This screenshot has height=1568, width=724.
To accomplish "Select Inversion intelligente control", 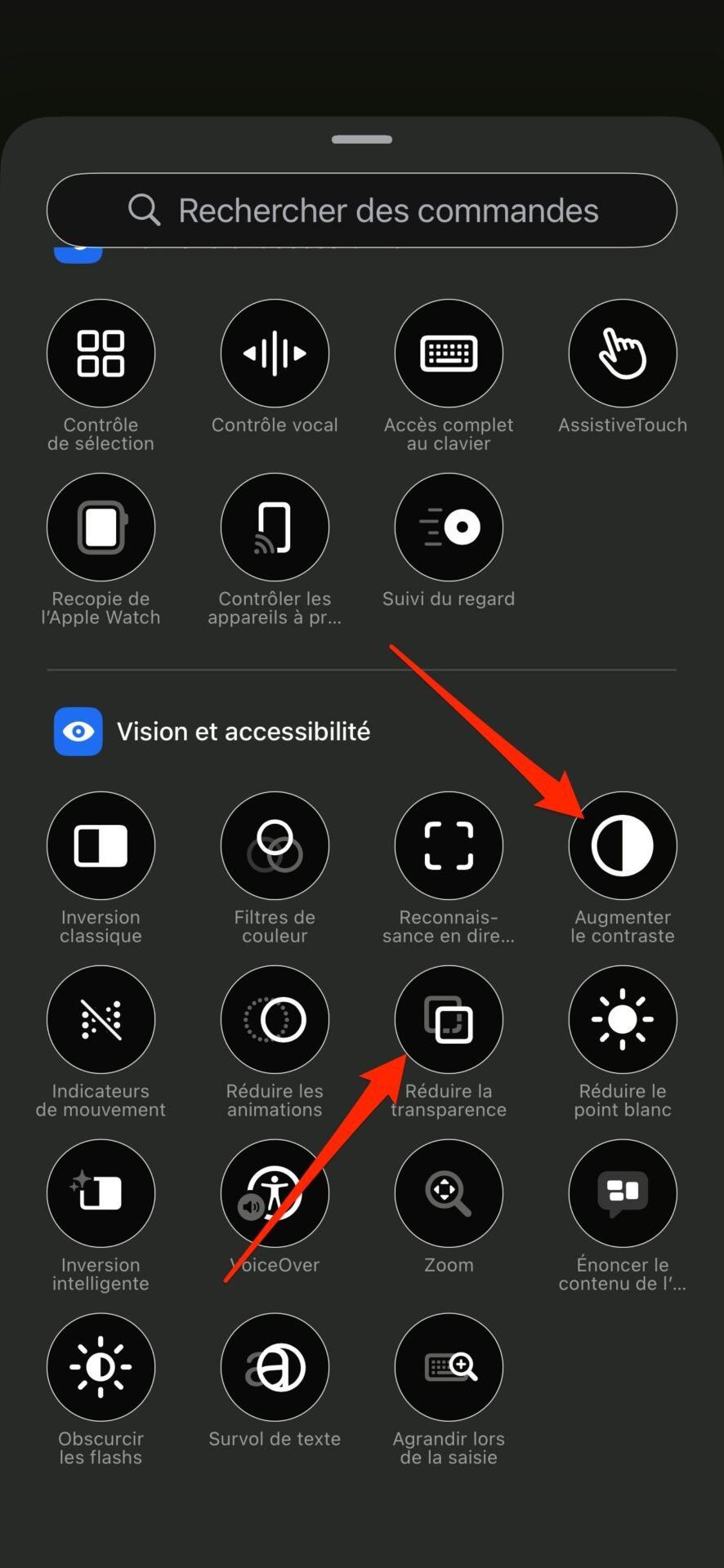I will pos(101,1194).
